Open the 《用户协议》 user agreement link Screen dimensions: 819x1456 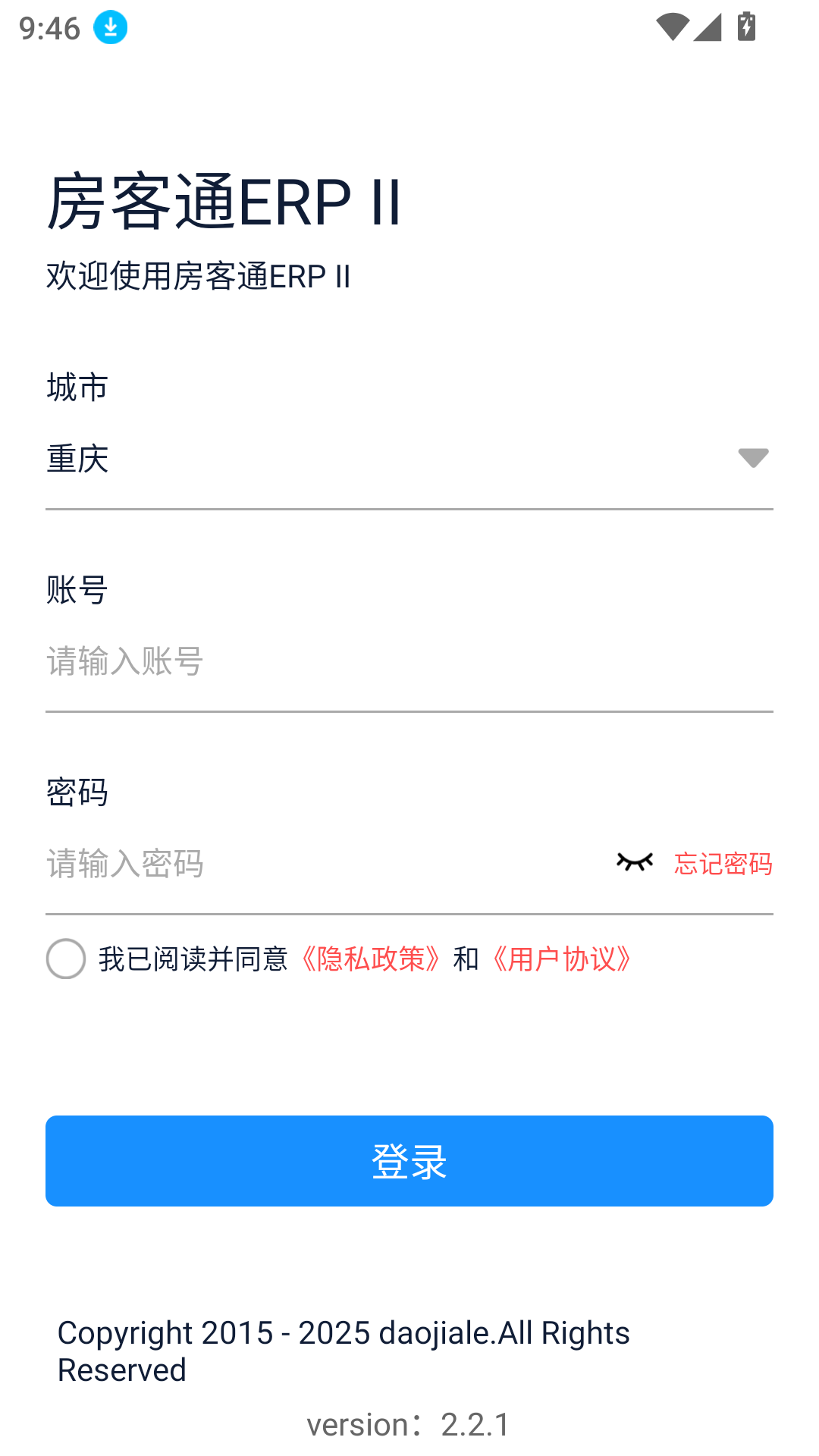point(561,959)
